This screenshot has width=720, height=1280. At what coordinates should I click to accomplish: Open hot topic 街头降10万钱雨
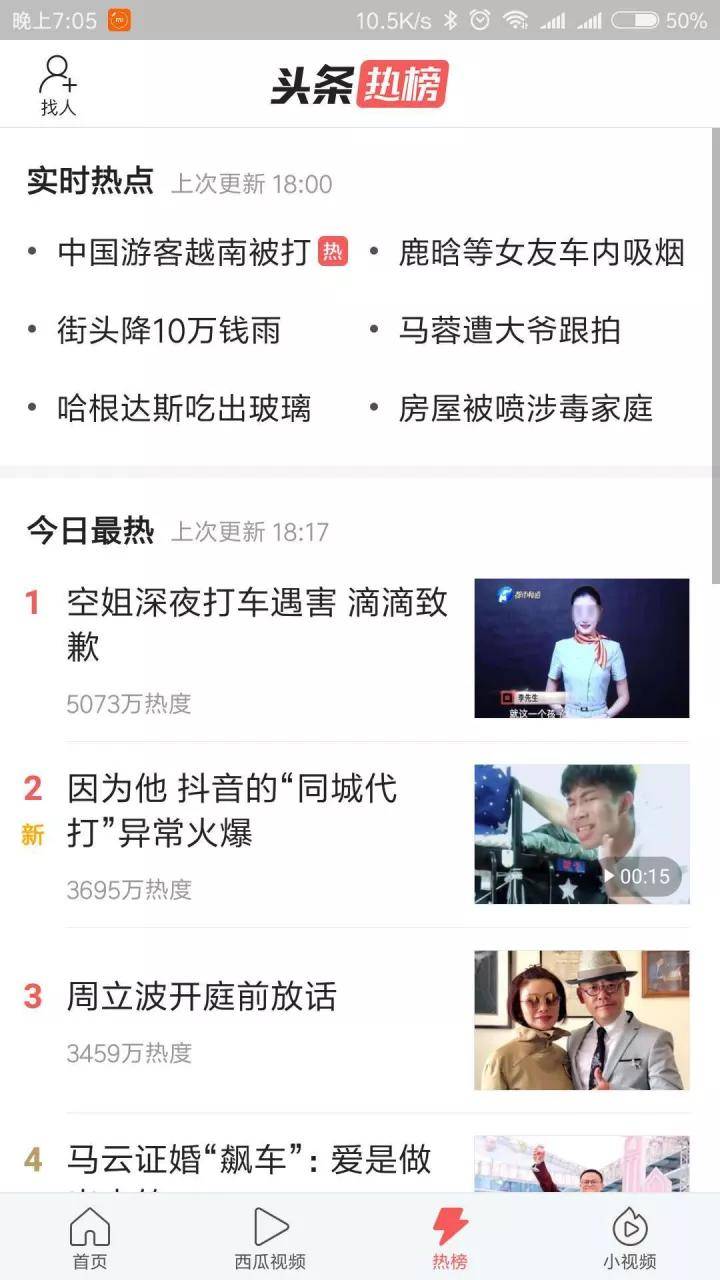169,330
